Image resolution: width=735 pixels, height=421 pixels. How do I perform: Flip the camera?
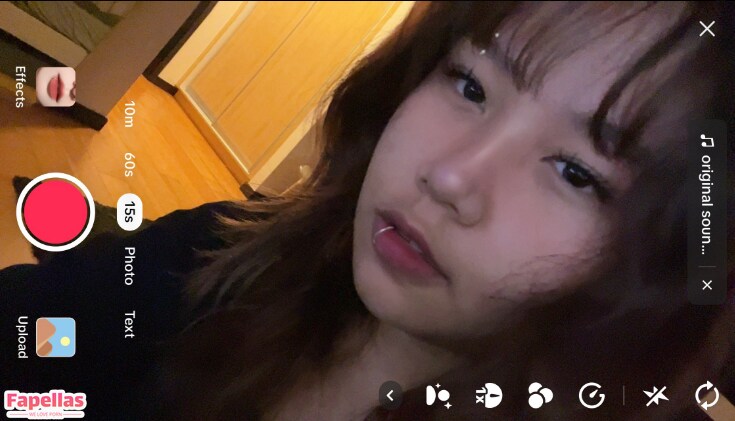pyautogui.click(x=707, y=396)
